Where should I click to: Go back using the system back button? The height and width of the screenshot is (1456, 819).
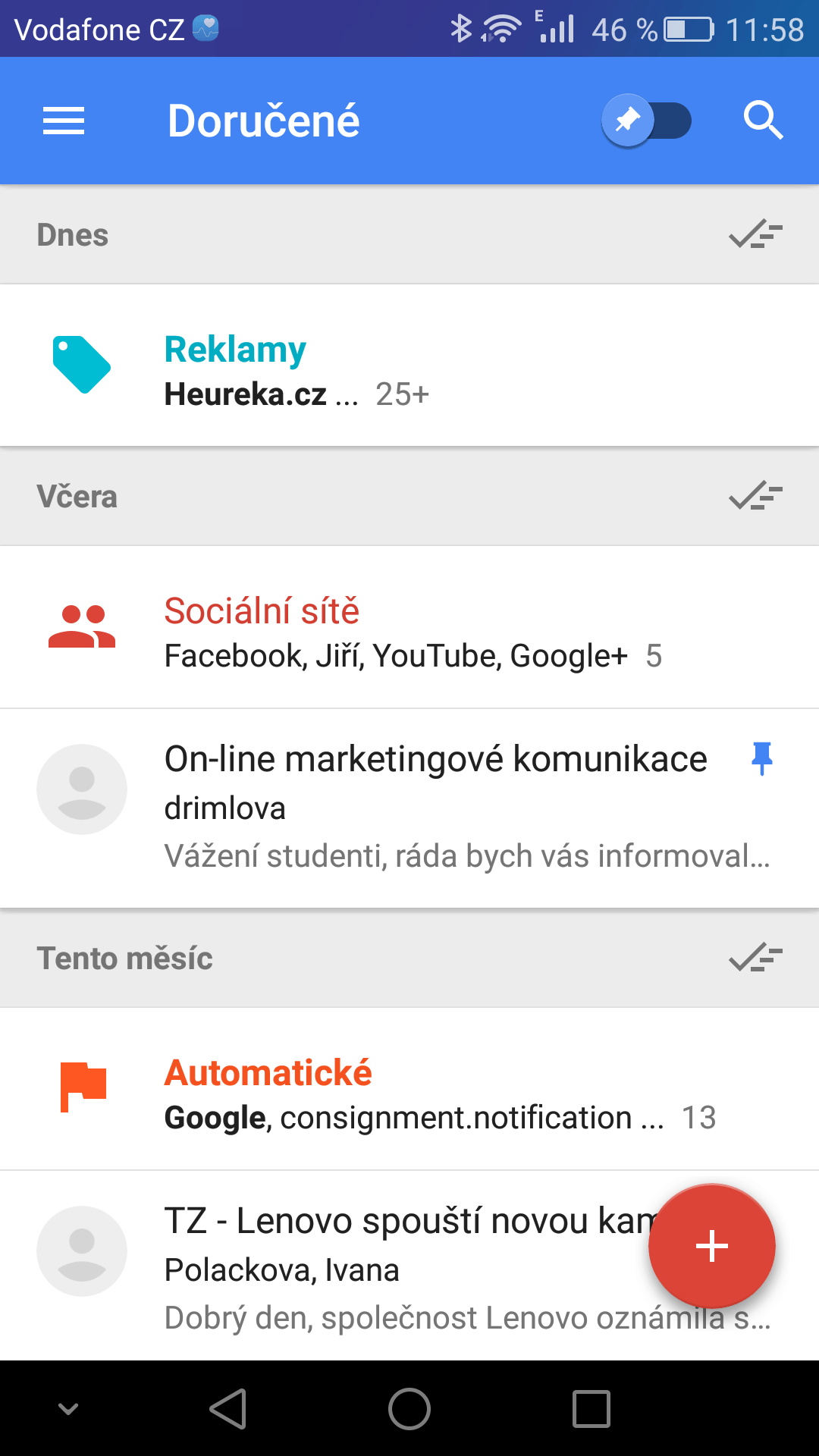228,1409
